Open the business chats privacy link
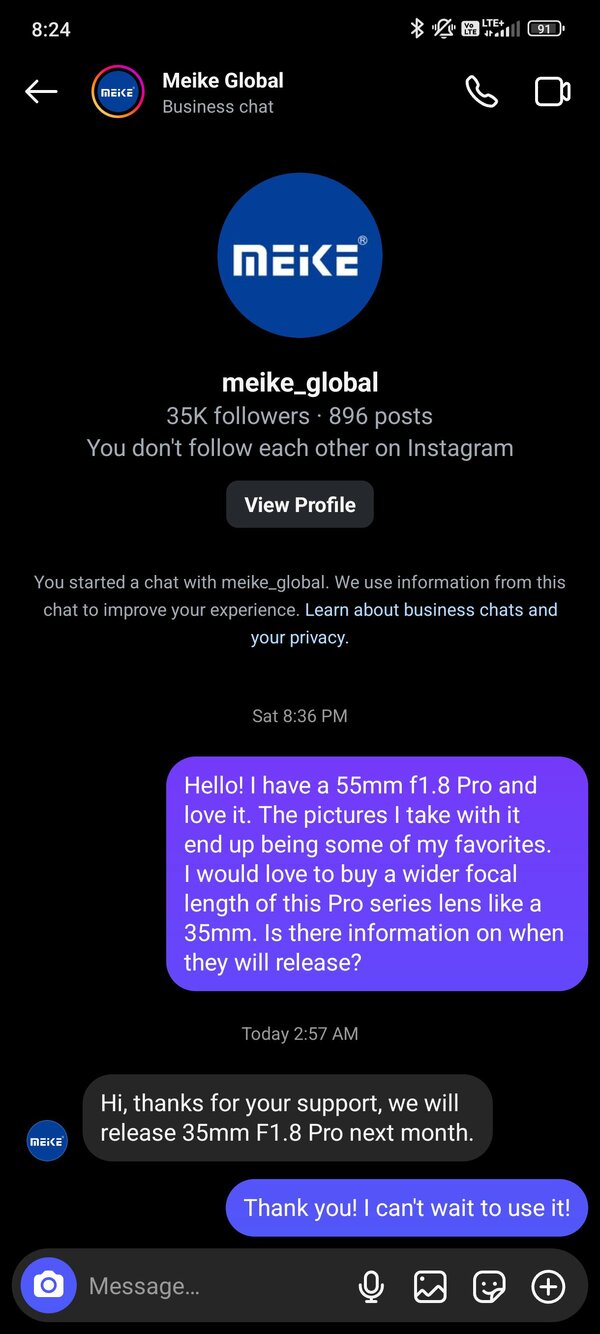Screen dimensions: 600x1334 (430, 610)
